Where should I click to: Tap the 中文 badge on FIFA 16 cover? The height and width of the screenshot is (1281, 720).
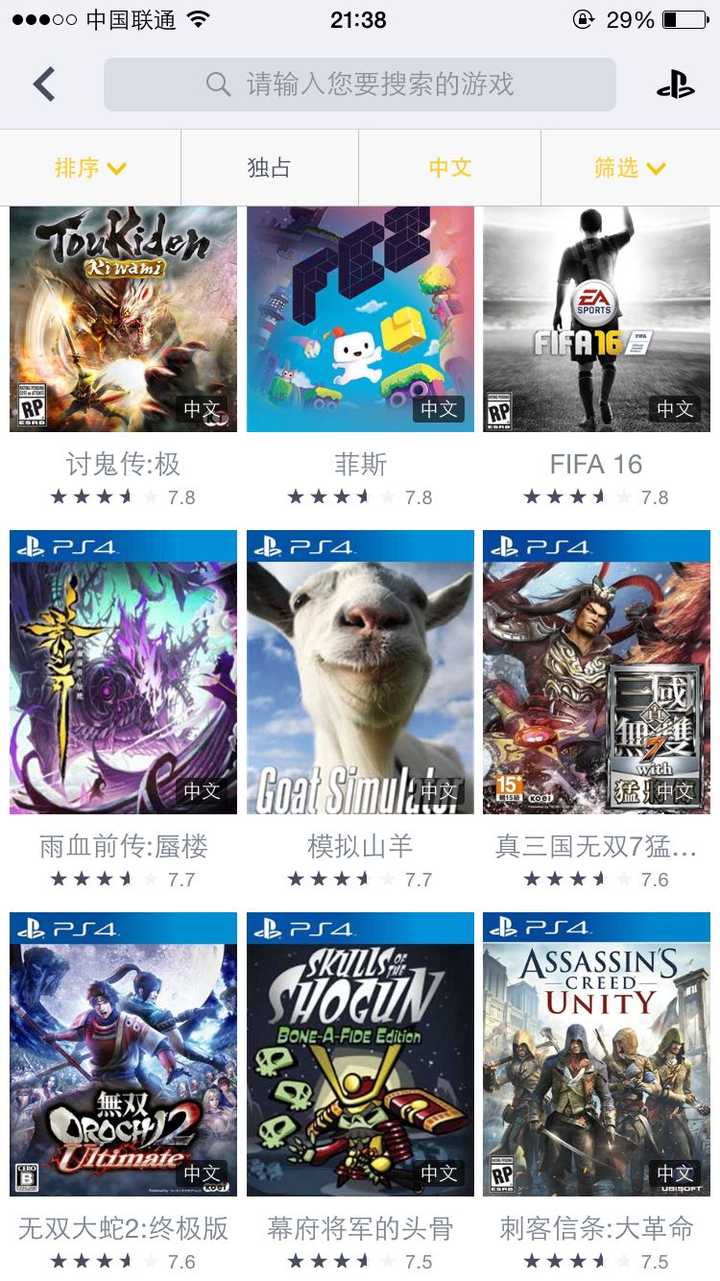(673, 409)
